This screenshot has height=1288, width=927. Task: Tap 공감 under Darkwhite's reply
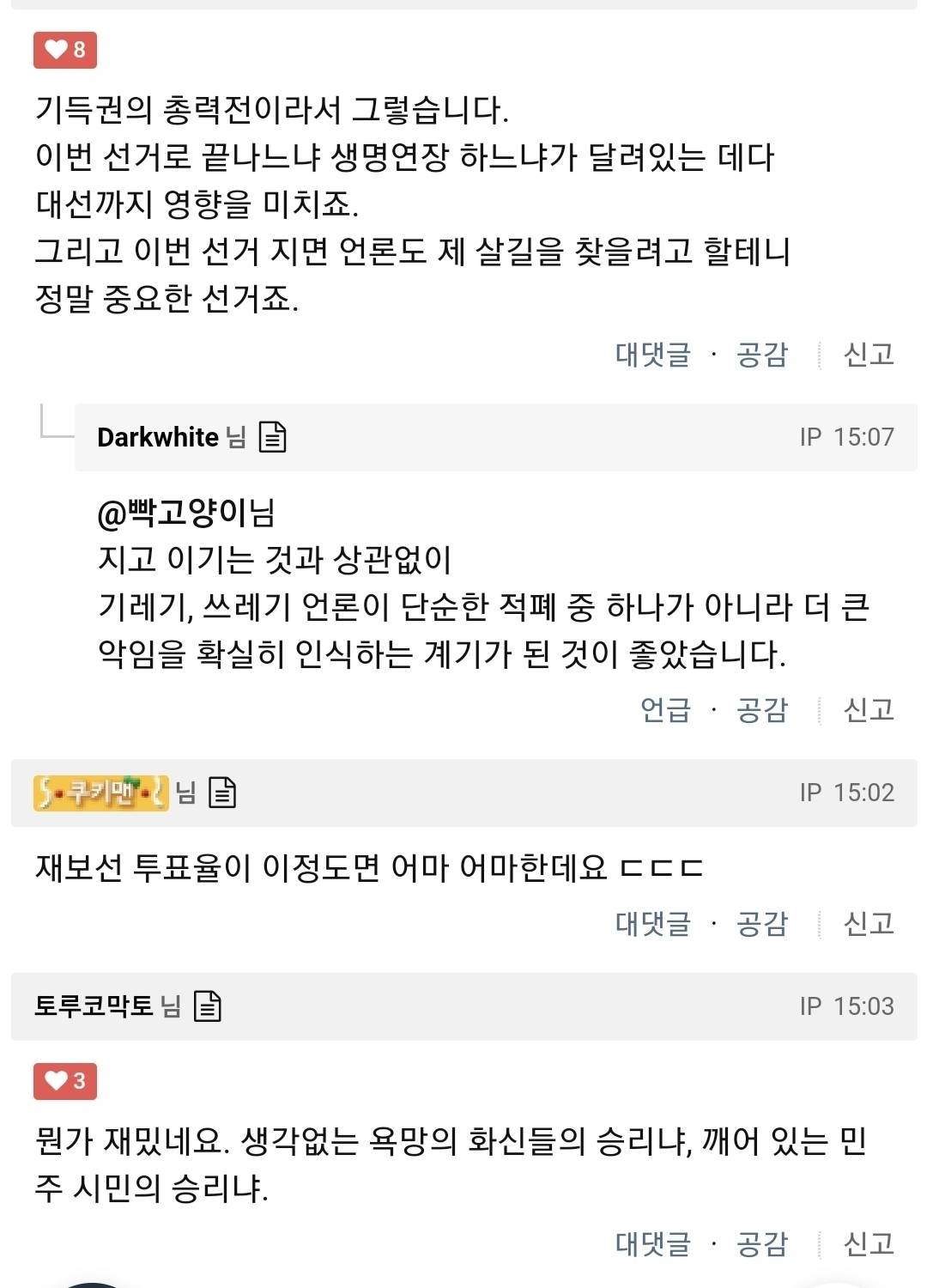761,709
